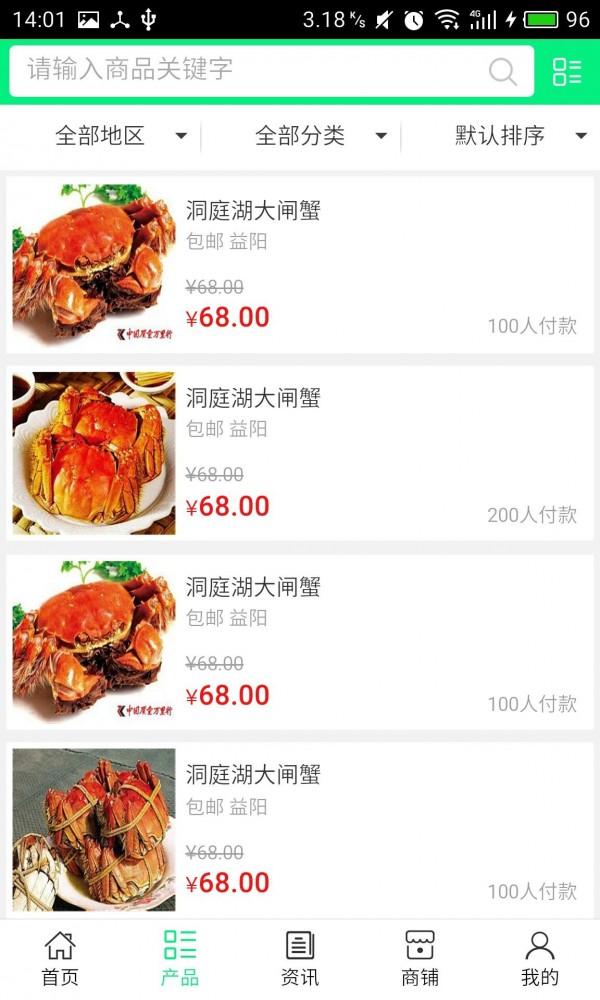Open the 商铺 shops tab
Image resolution: width=600 pixels, height=1000 pixels.
click(x=420, y=958)
